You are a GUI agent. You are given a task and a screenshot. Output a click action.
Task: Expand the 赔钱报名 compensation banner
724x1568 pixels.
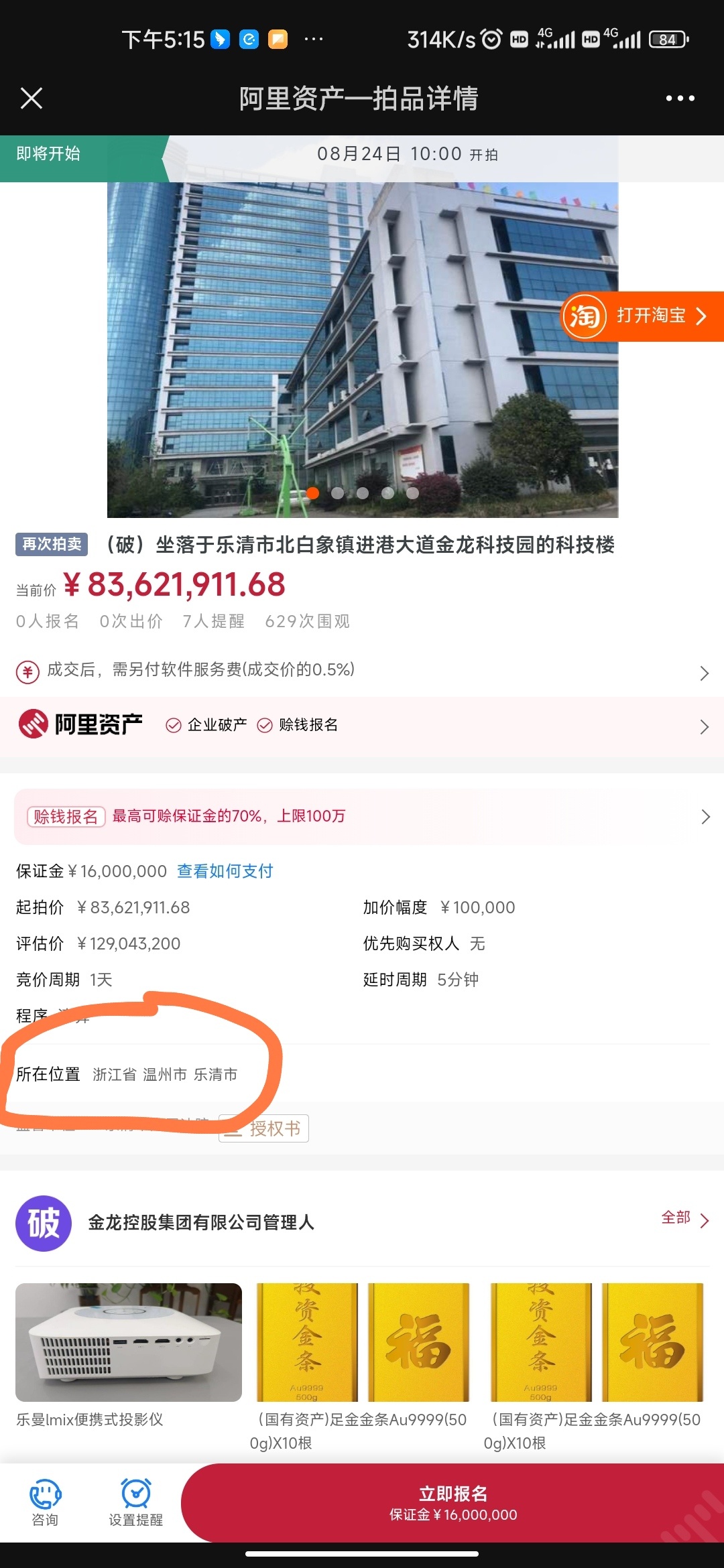(x=362, y=816)
